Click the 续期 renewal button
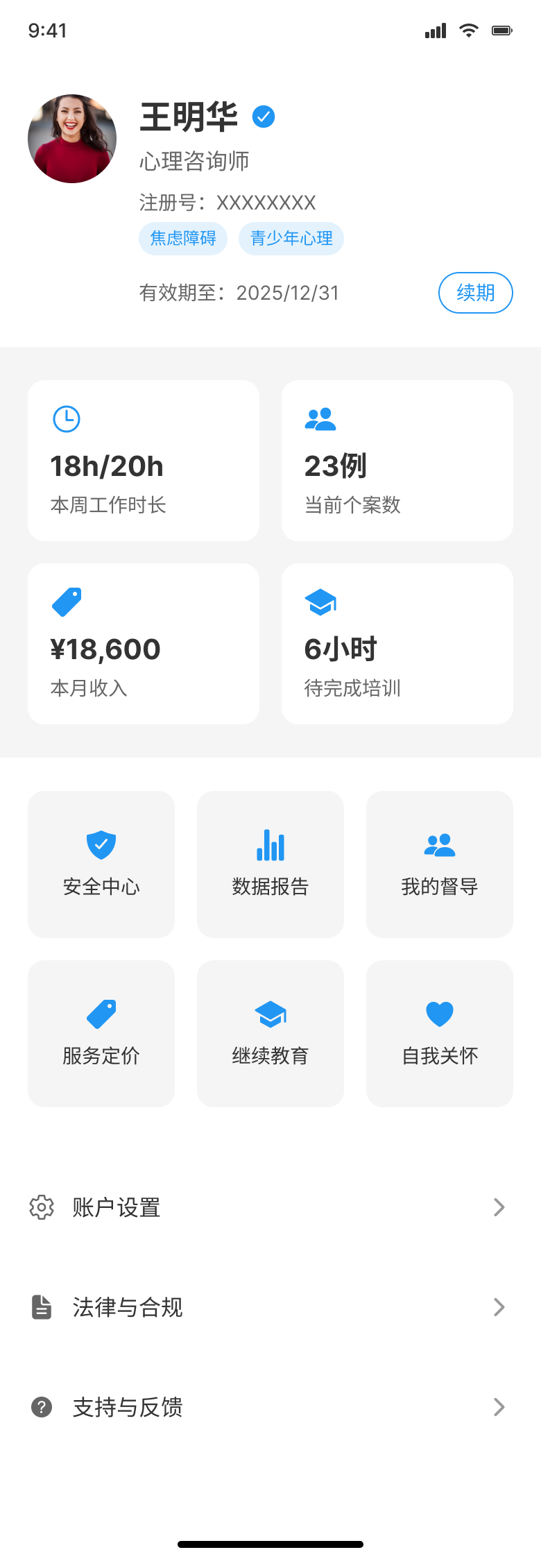The image size is (541, 1568). click(475, 293)
